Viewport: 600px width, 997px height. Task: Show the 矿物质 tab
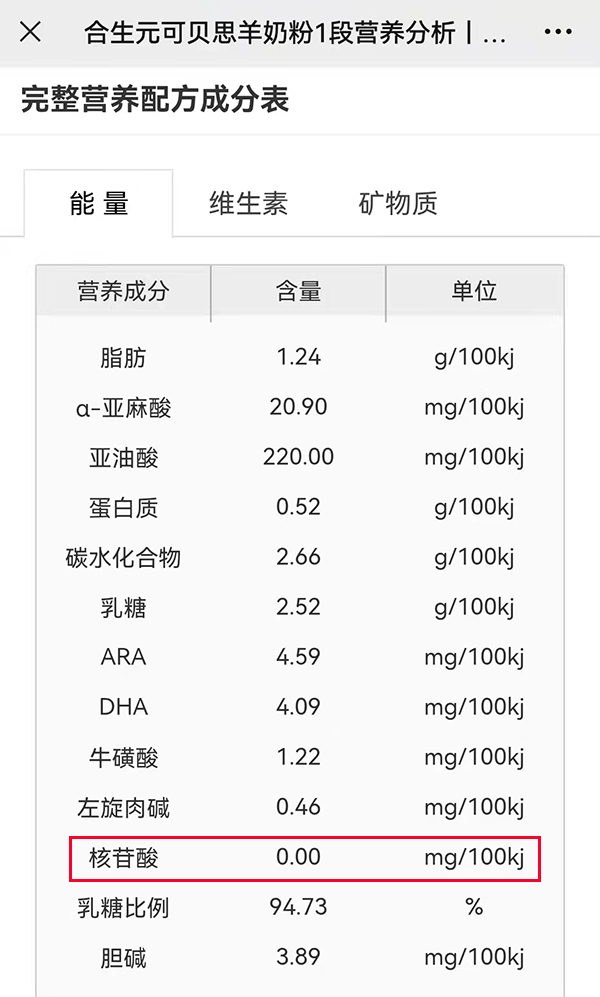tap(398, 204)
